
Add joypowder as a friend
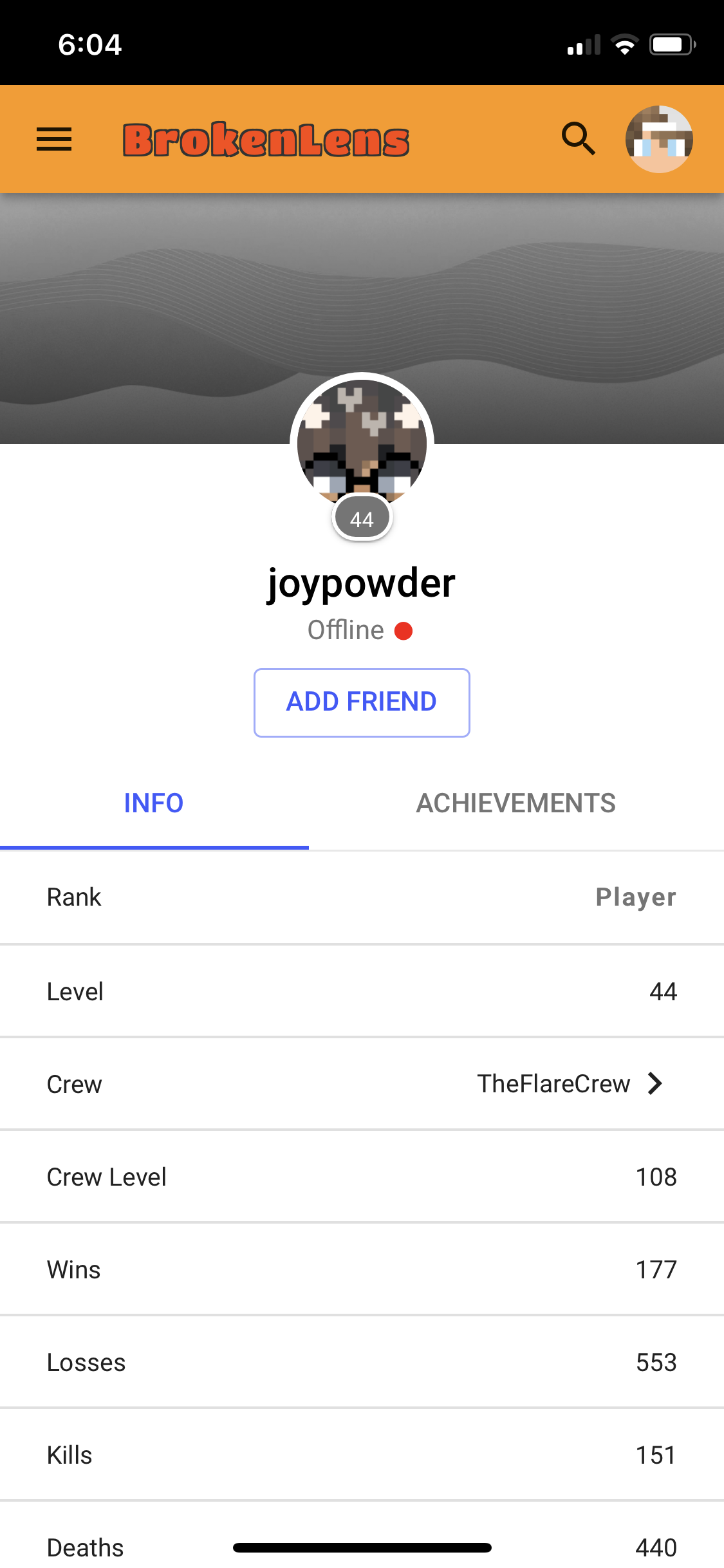362,702
